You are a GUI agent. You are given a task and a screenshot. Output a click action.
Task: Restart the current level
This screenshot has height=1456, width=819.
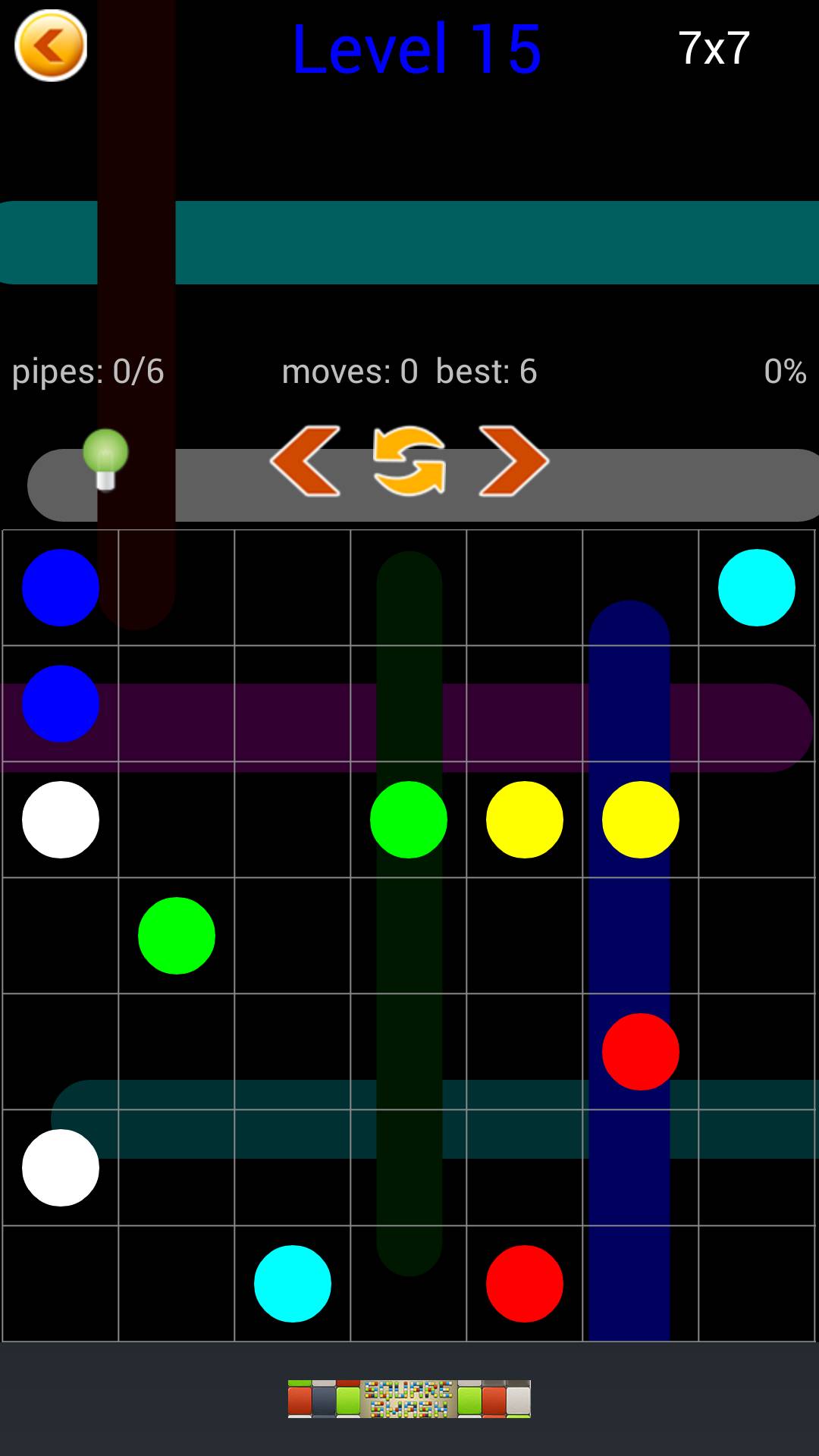(409, 461)
